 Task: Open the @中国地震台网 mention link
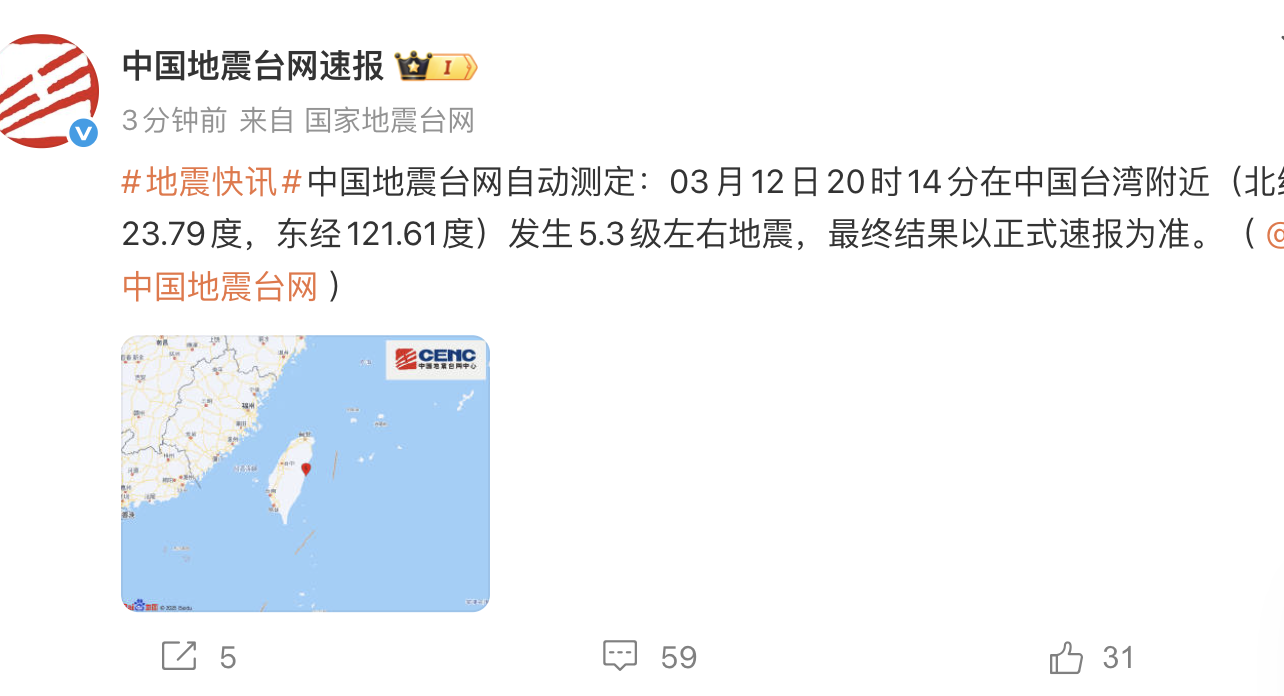click(220, 287)
